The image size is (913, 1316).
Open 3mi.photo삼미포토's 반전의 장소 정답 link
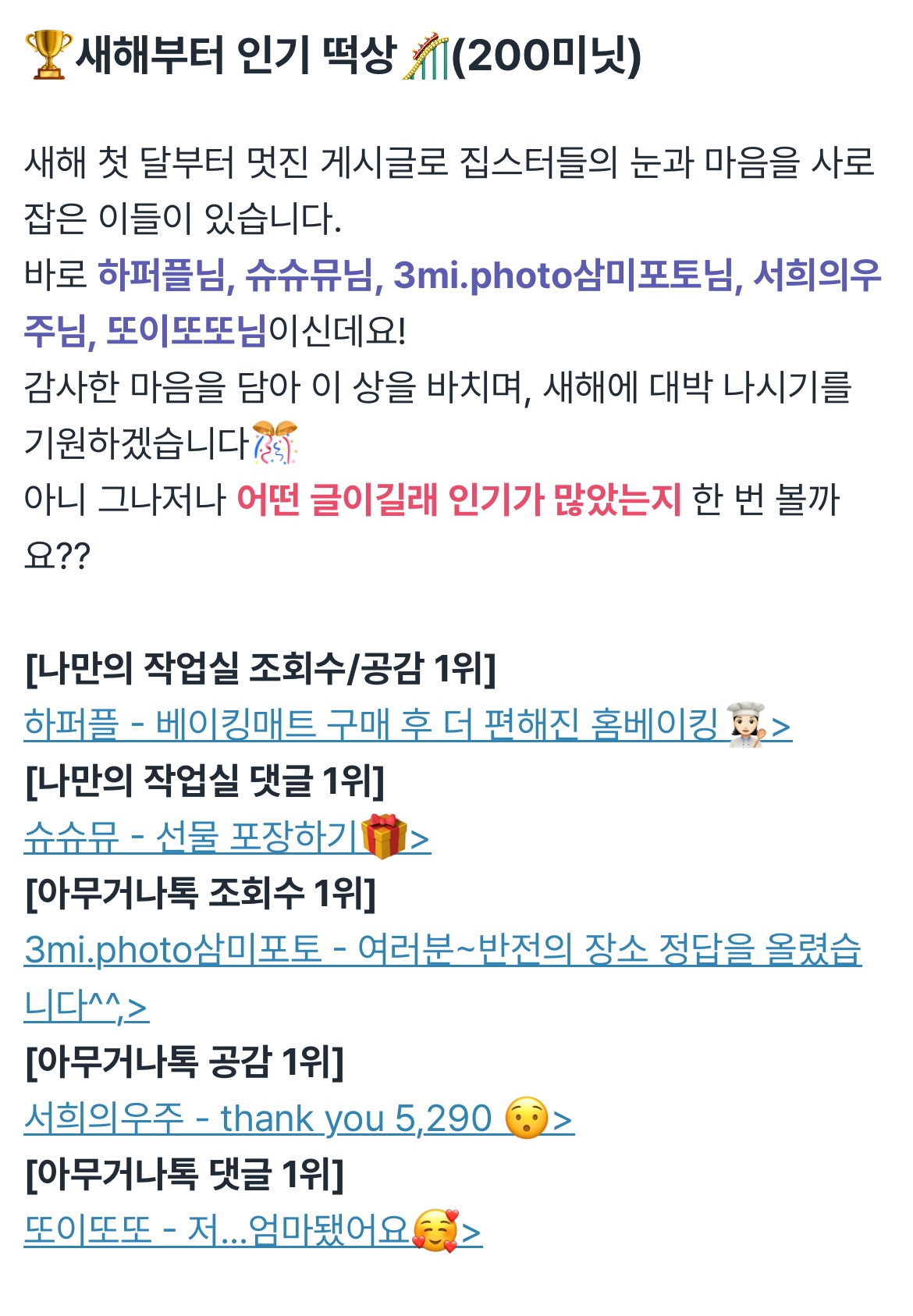coord(442,977)
